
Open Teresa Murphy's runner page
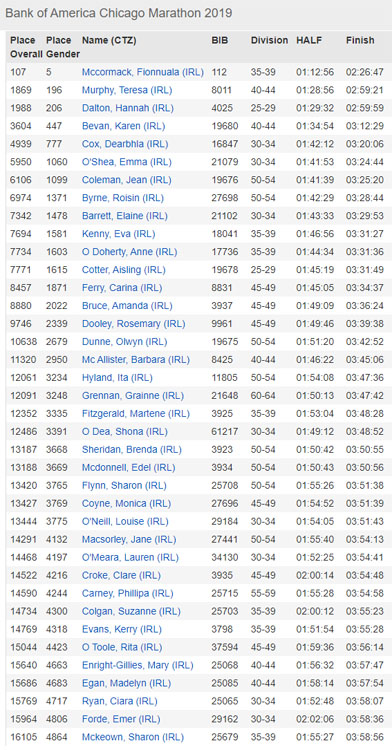pyautogui.click(x=127, y=90)
